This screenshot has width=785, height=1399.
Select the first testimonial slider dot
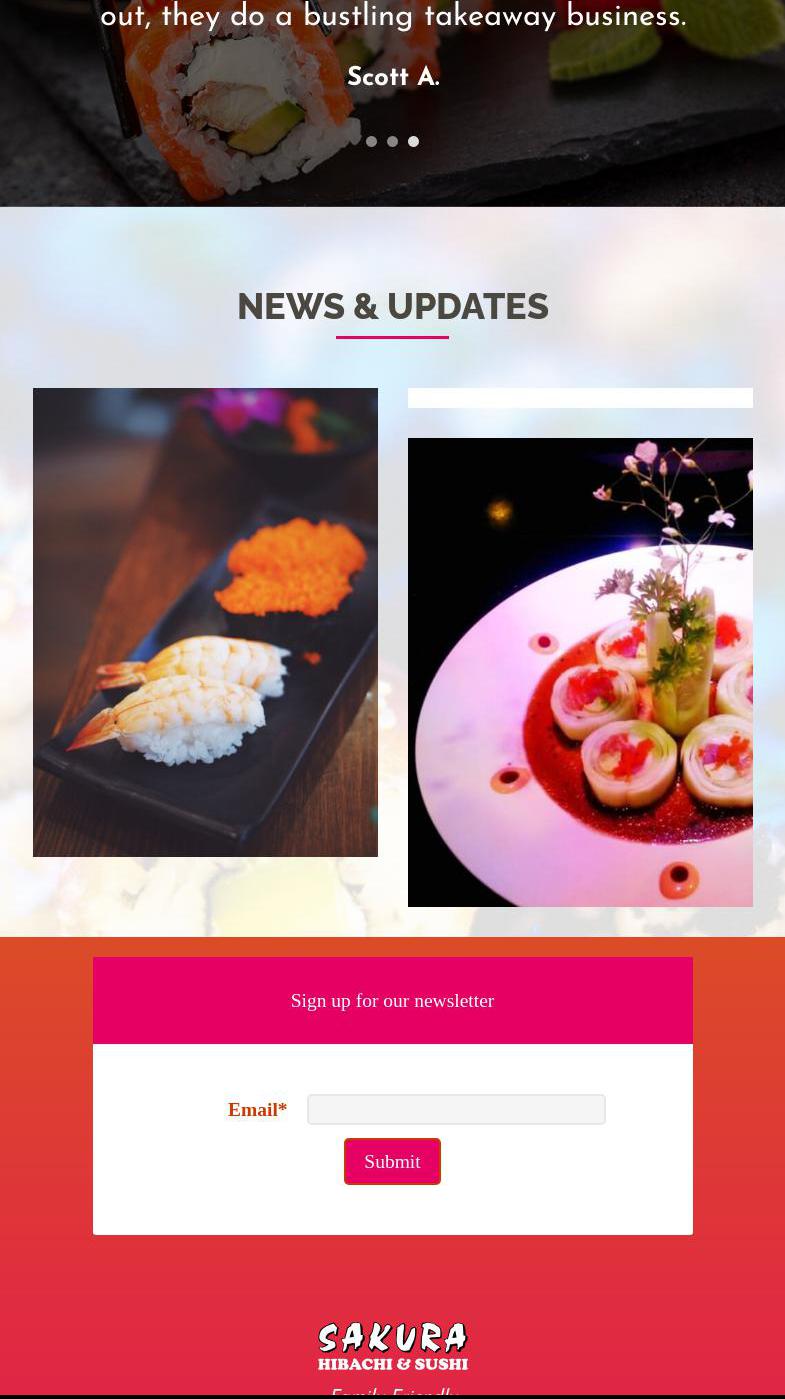click(x=371, y=142)
